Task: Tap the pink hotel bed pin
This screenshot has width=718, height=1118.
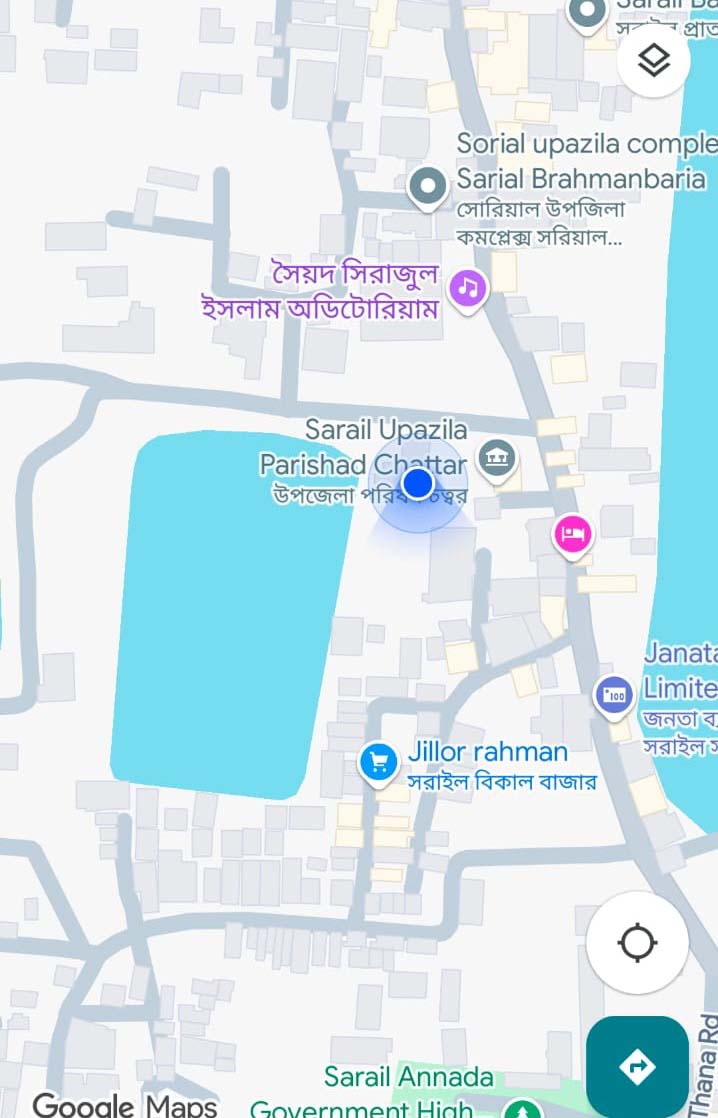Action: (573, 535)
